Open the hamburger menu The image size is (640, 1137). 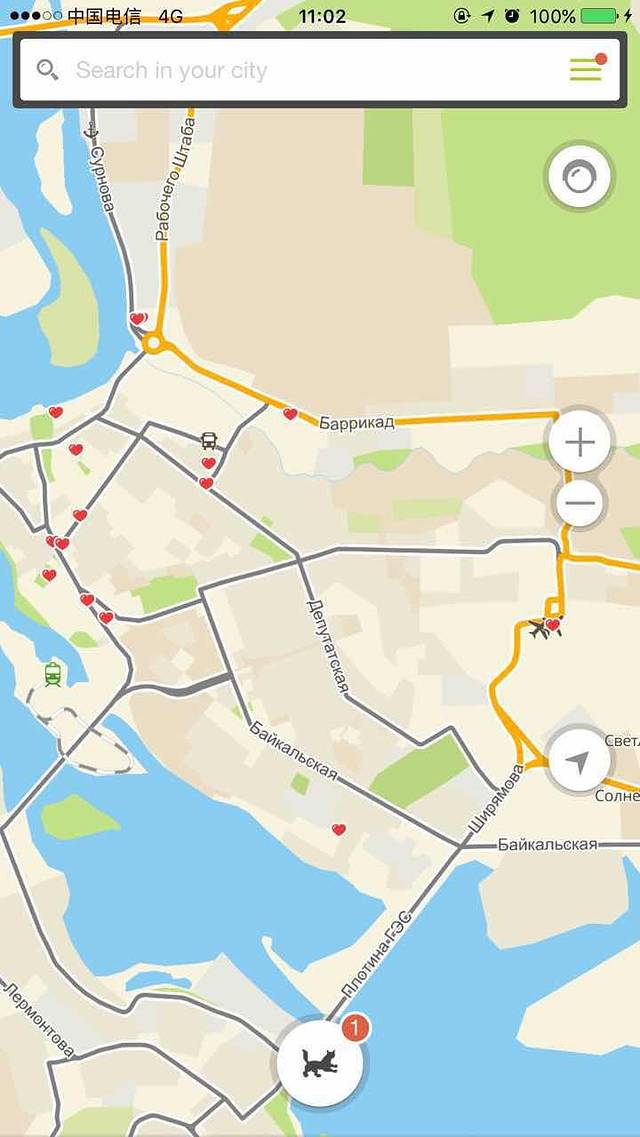[586, 68]
